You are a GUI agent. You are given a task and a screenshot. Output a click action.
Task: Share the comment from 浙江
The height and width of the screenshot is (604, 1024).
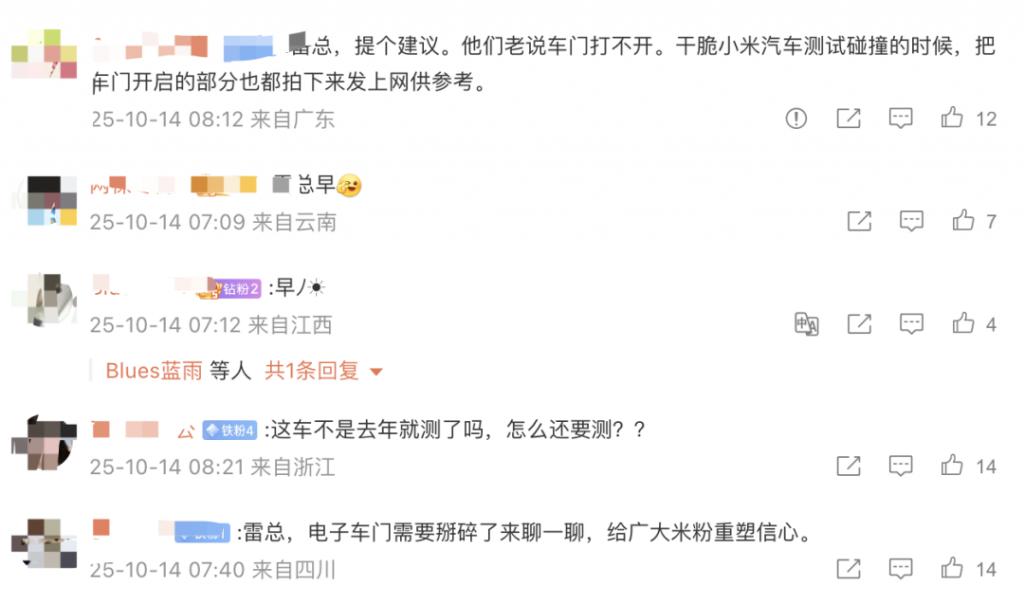tap(848, 466)
